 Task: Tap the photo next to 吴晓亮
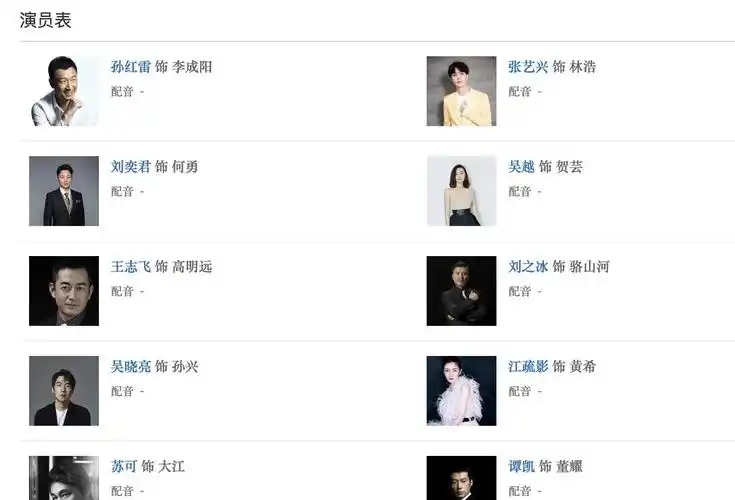64,391
